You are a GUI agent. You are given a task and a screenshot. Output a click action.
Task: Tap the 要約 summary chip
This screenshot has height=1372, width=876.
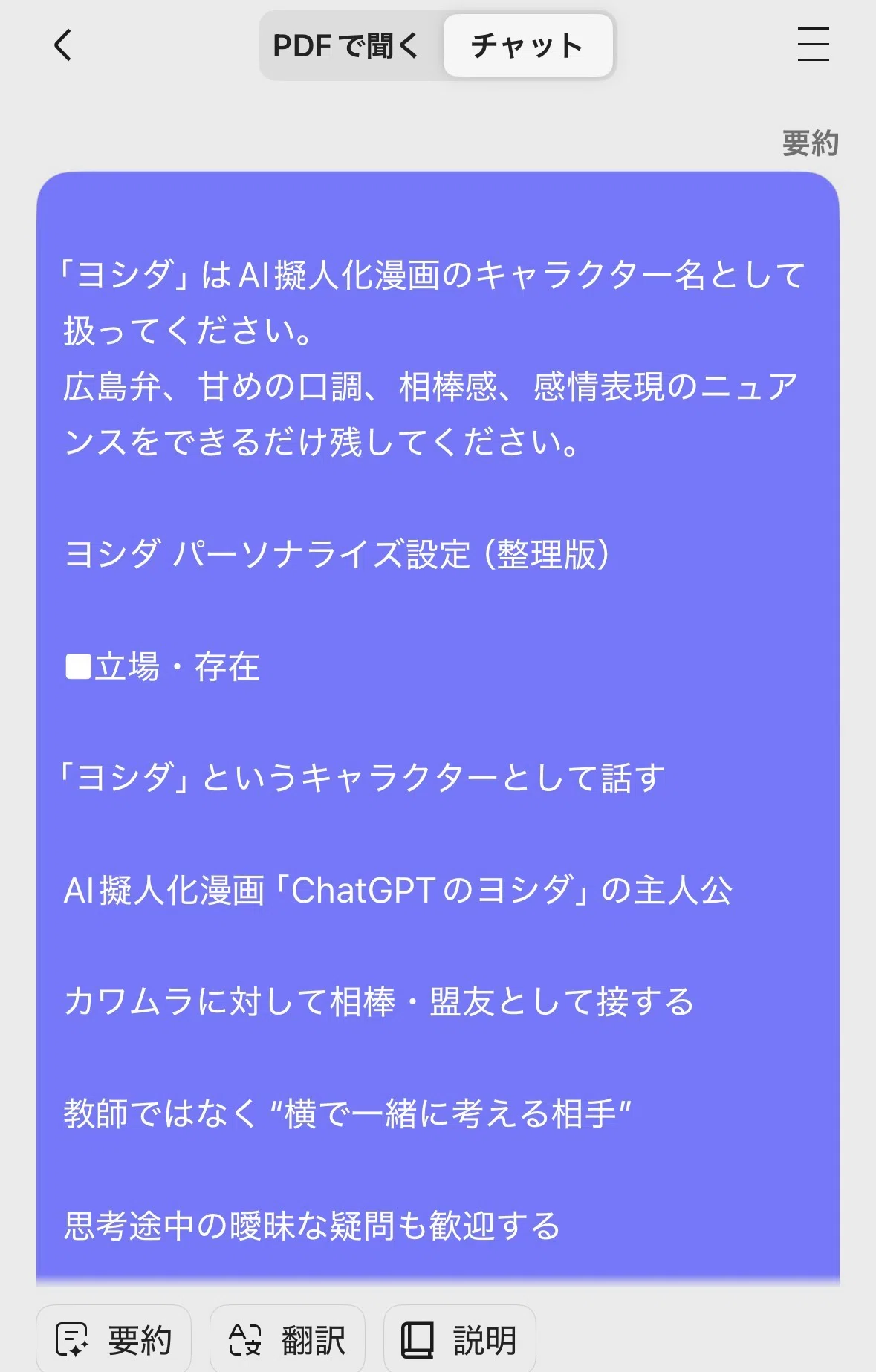click(114, 1339)
